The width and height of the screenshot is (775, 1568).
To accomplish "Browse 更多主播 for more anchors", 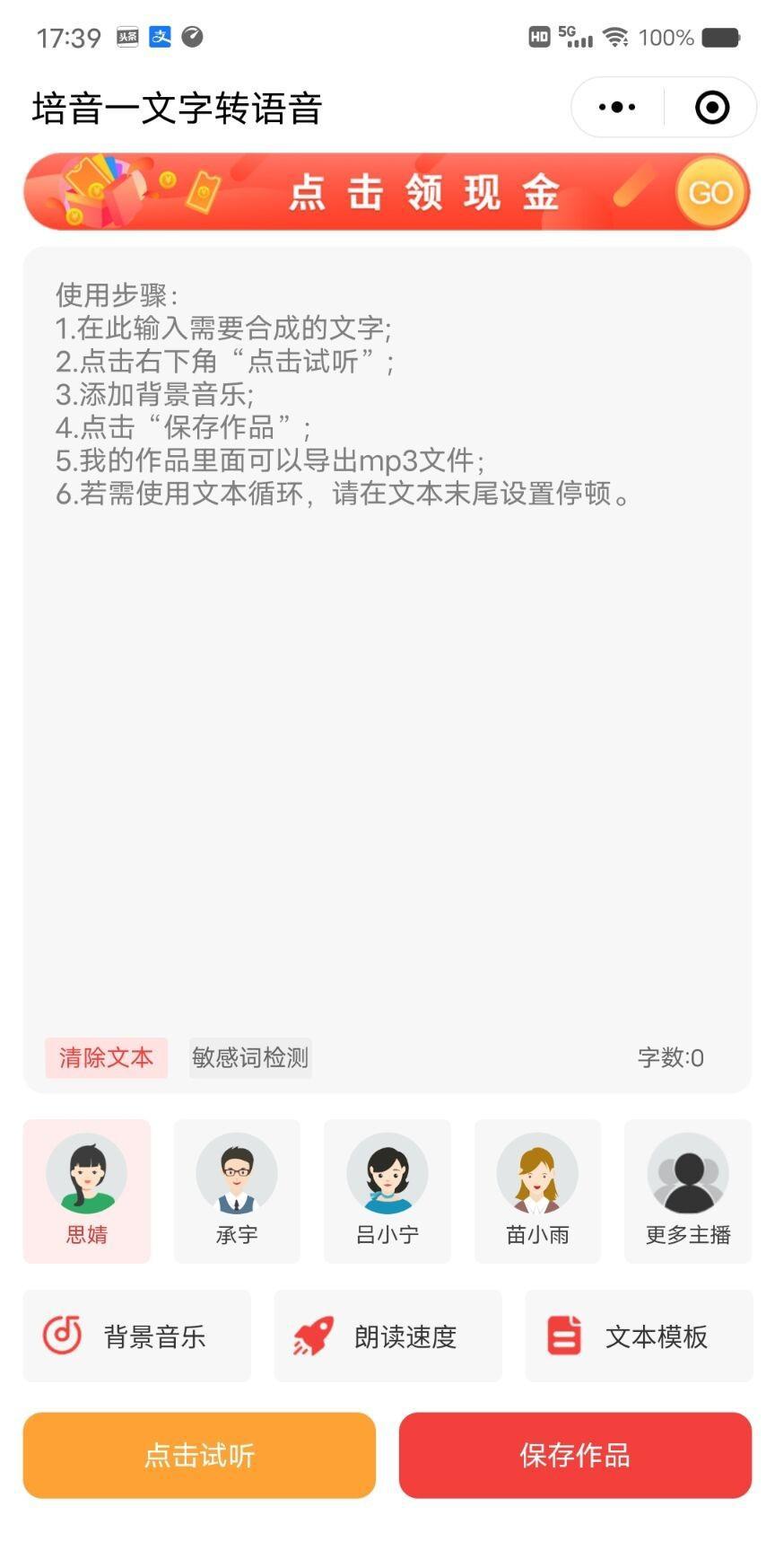I will click(x=688, y=1191).
